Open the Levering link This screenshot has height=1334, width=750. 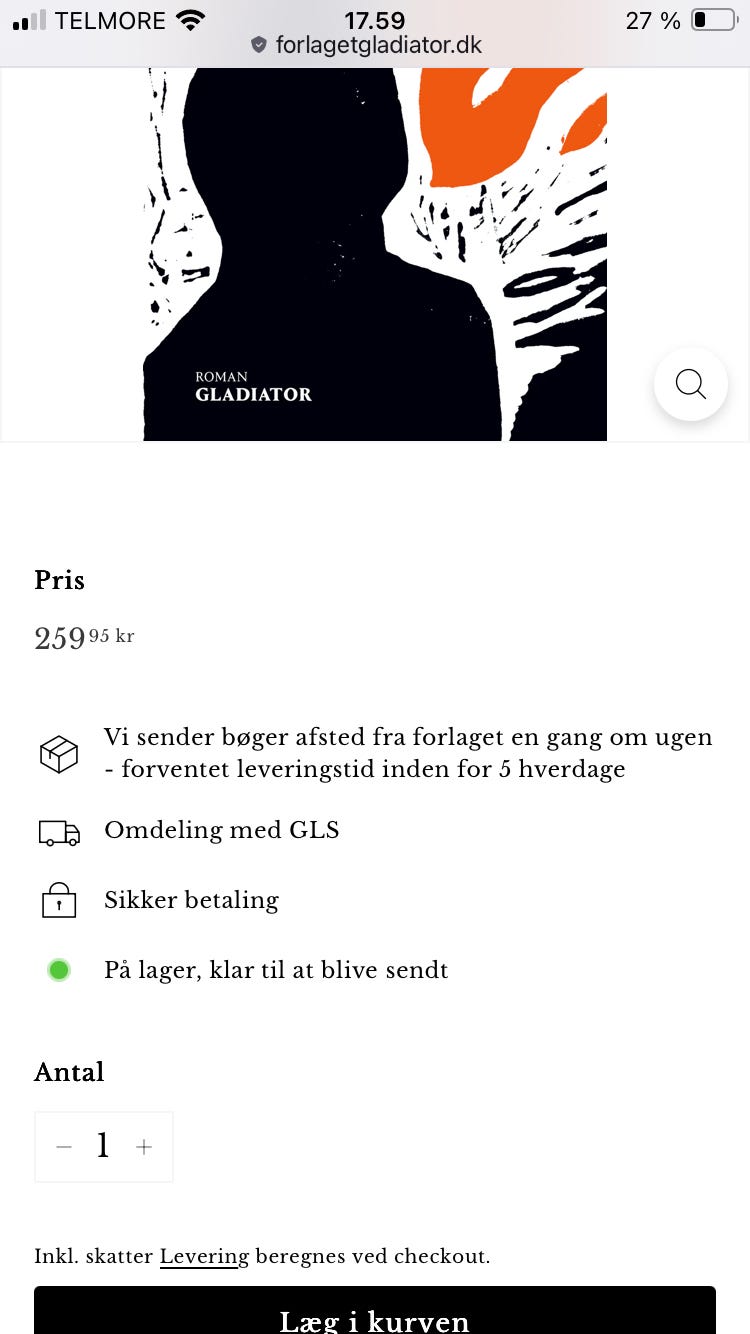pyautogui.click(x=204, y=1256)
